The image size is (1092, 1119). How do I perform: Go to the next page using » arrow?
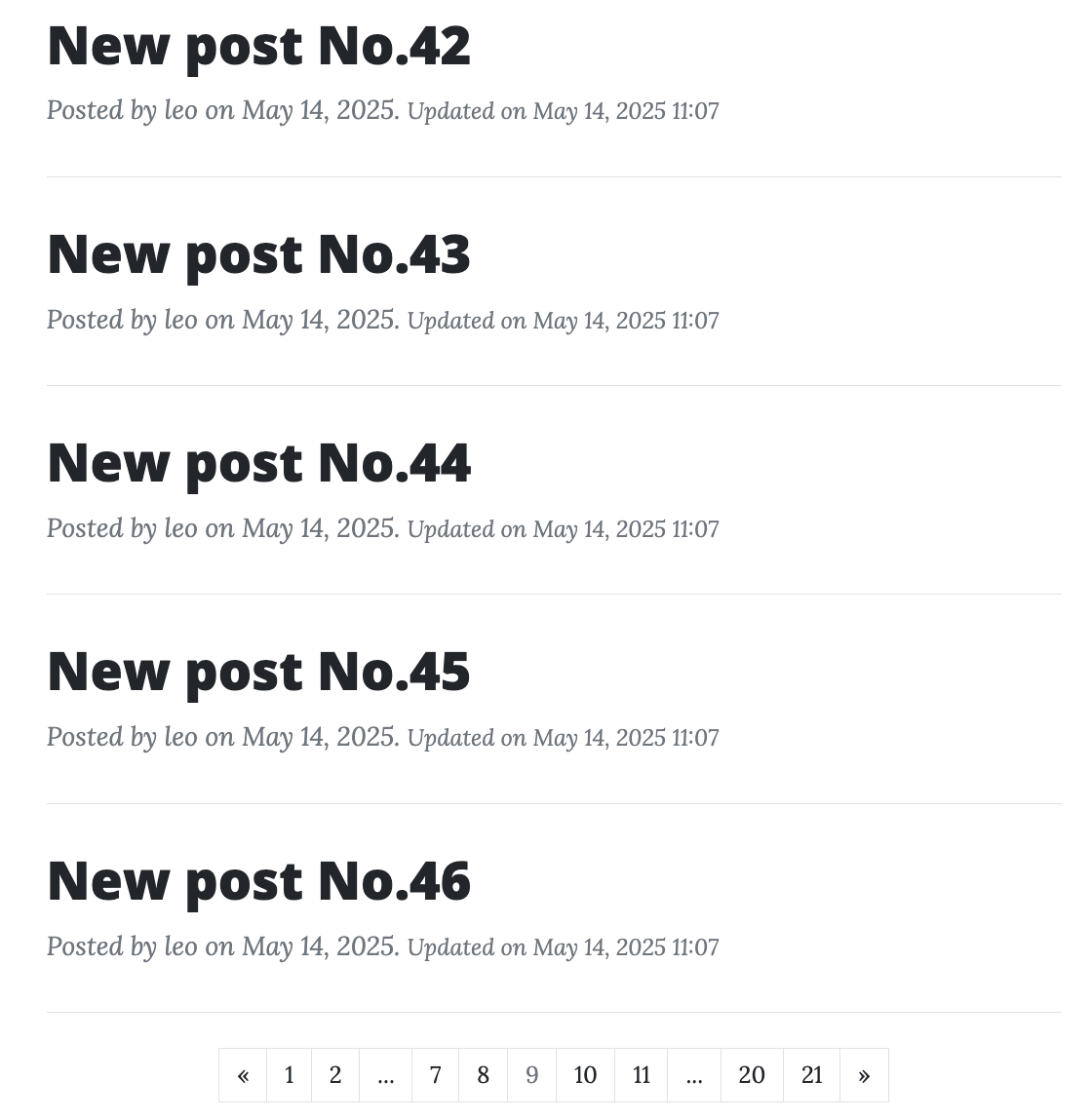pos(864,1075)
